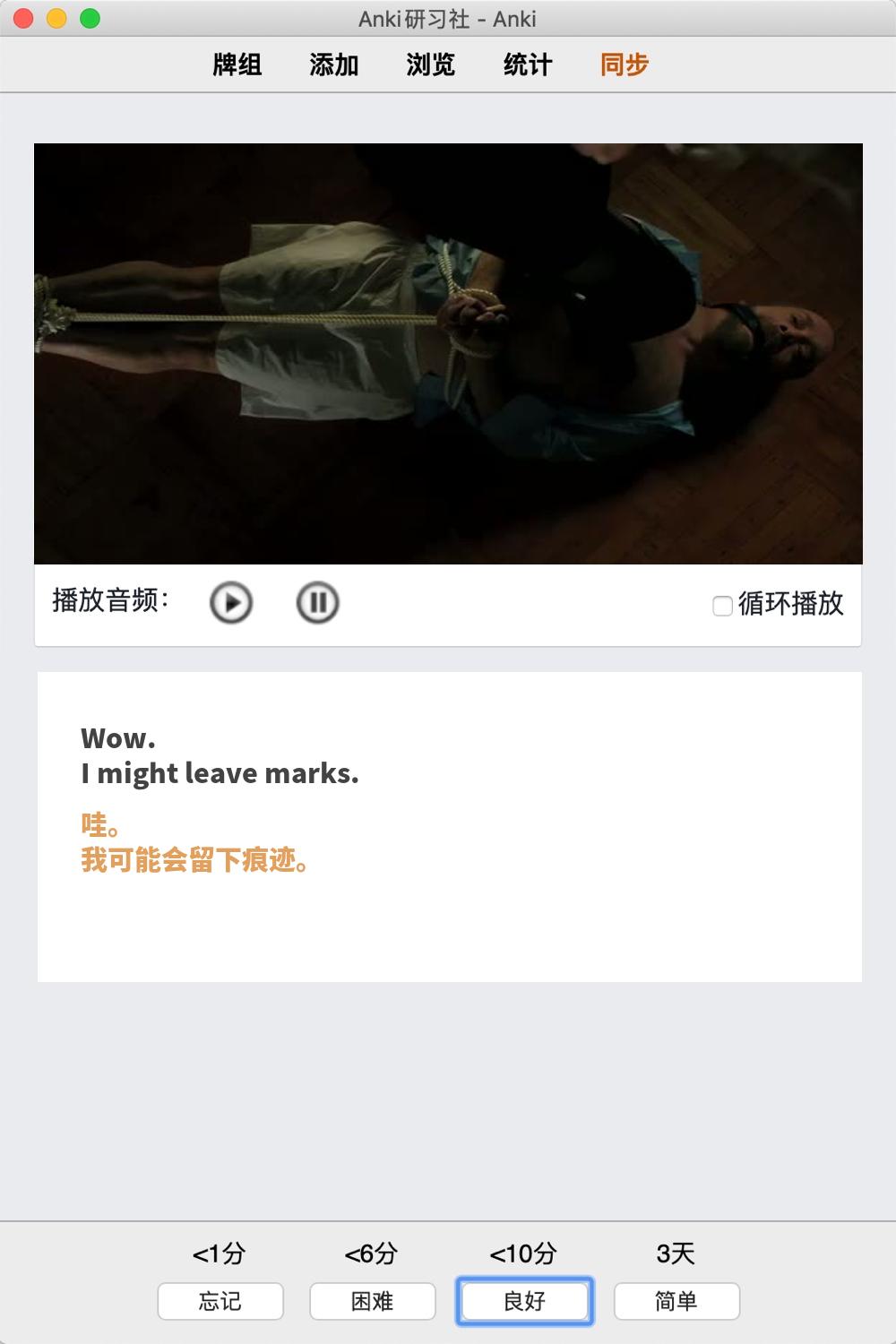Enable the 循环播放 loop checkbox
This screenshot has height=1344, width=896.
[722, 606]
